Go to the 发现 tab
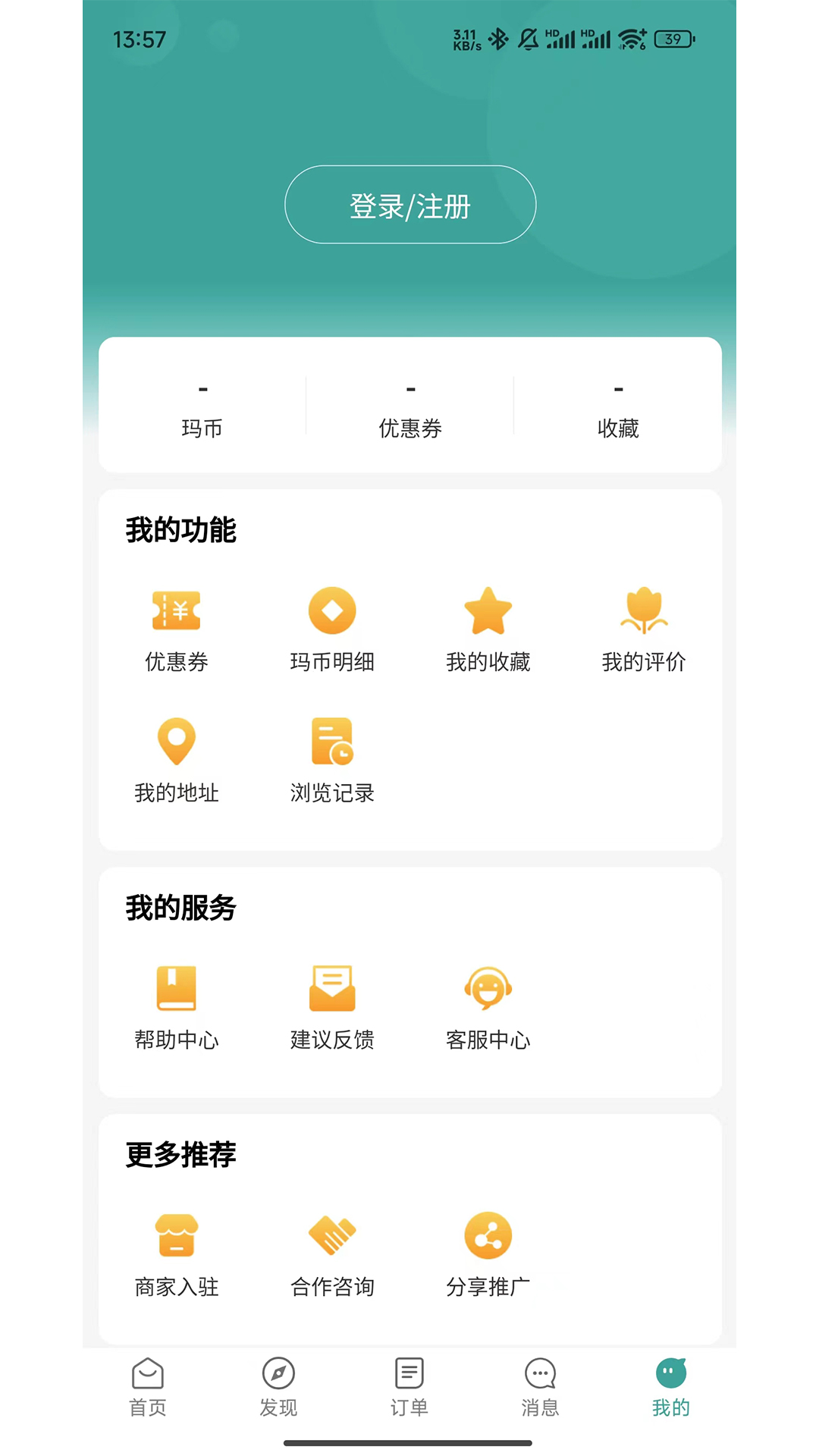This screenshot has width=819, height=1456. pyautogui.click(x=278, y=1387)
